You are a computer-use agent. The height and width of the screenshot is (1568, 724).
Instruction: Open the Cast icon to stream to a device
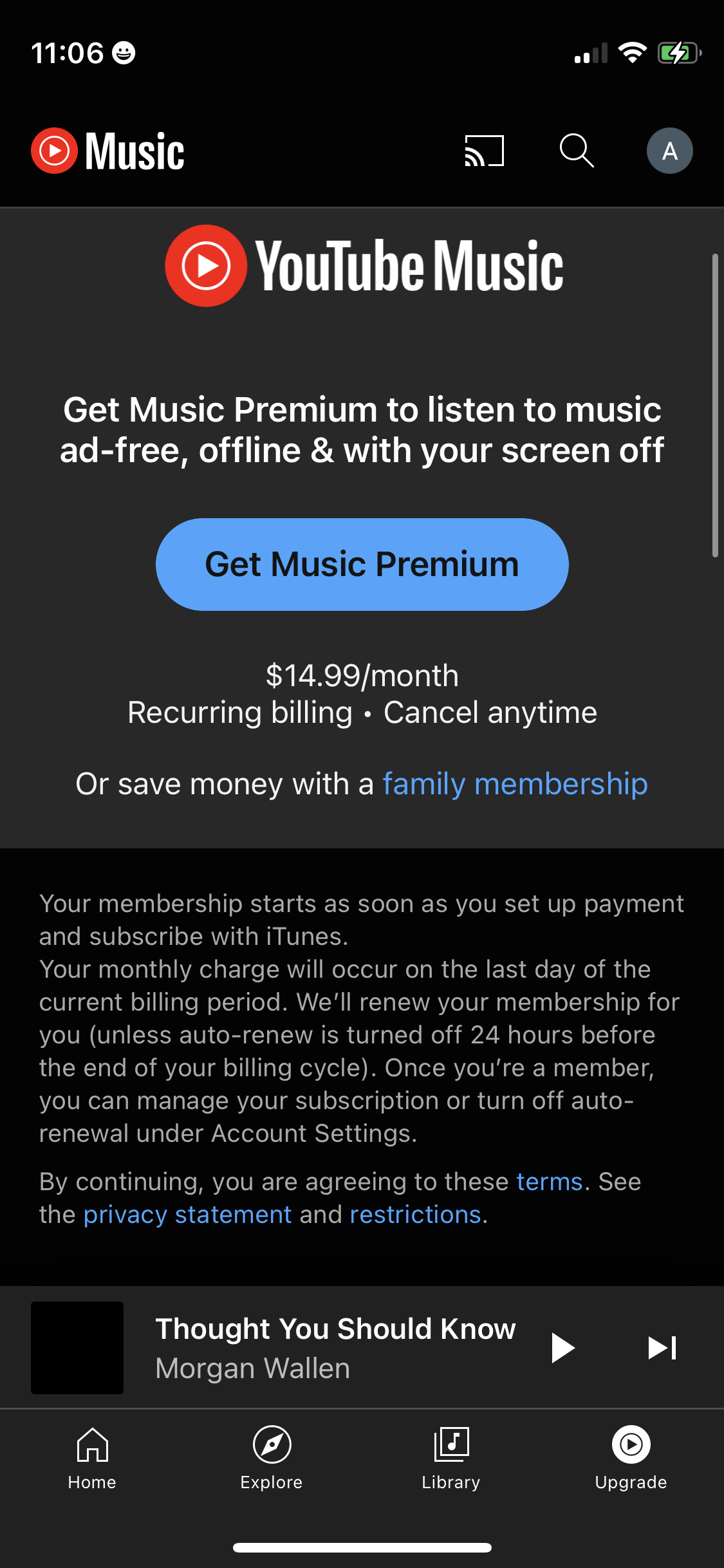pos(483,150)
